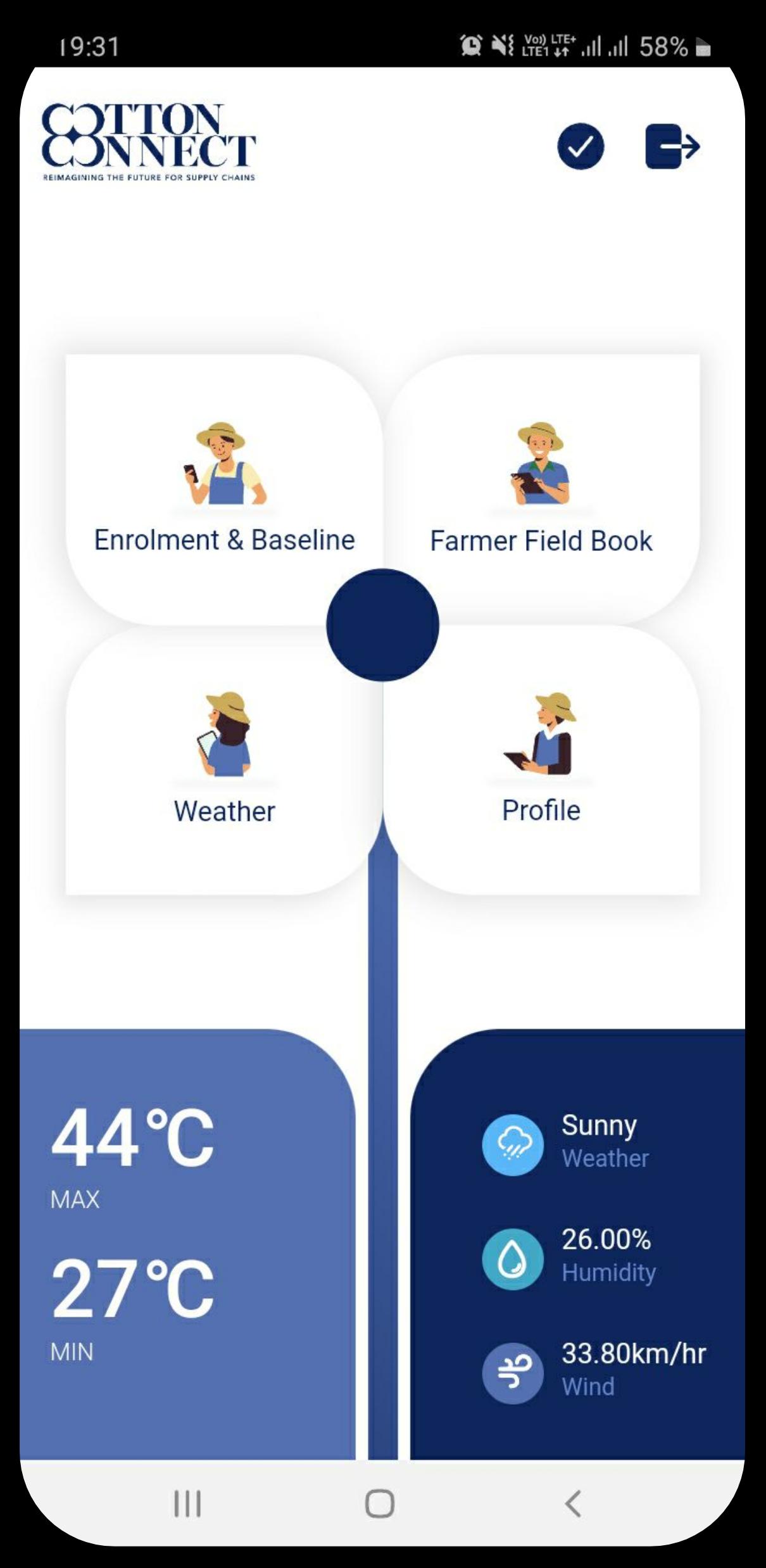Open the Enrolment & Baseline card
766x1568 pixels.
pyautogui.click(x=224, y=490)
